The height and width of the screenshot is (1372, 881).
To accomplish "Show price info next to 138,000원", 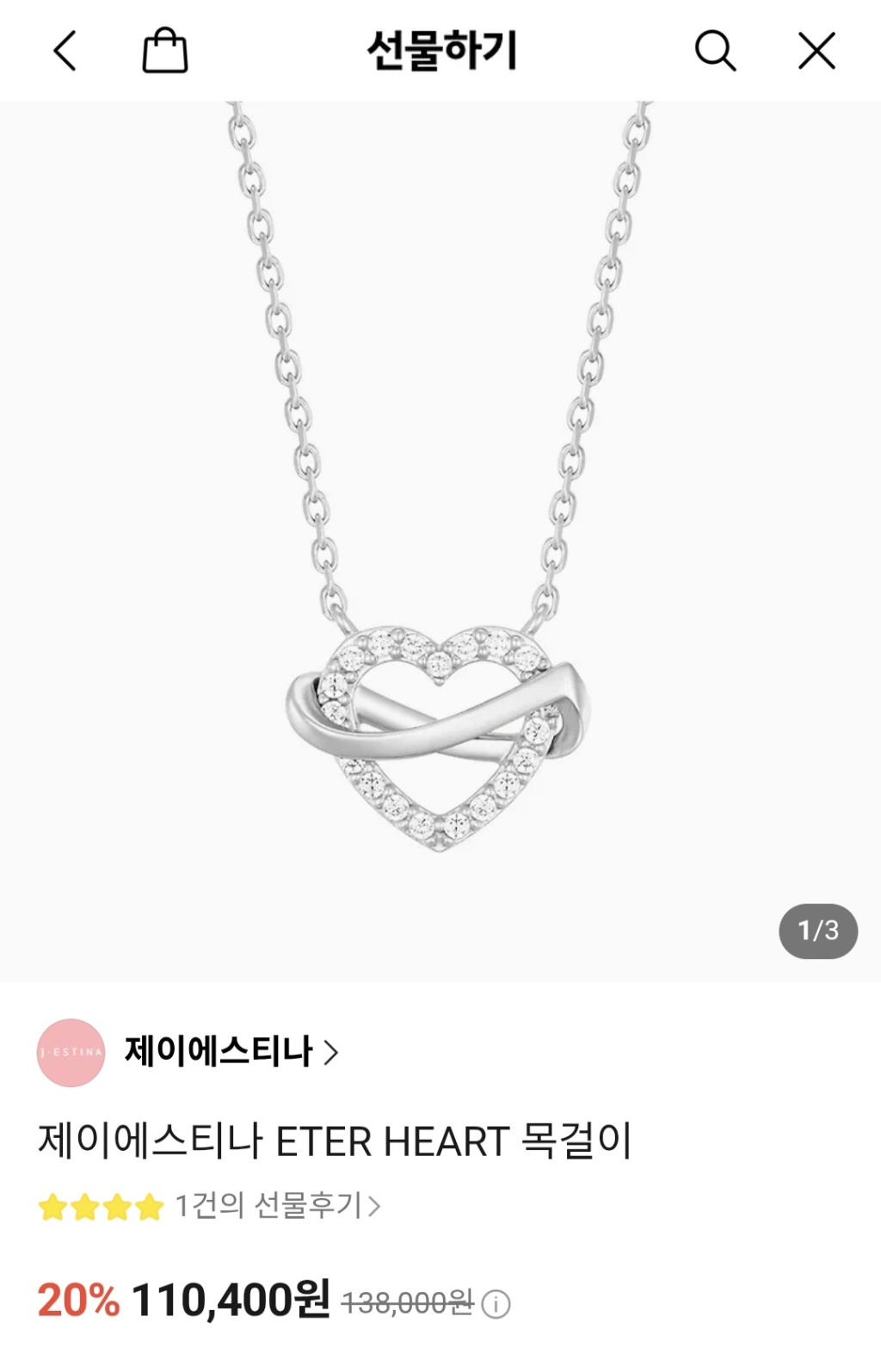I will click(496, 1304).
